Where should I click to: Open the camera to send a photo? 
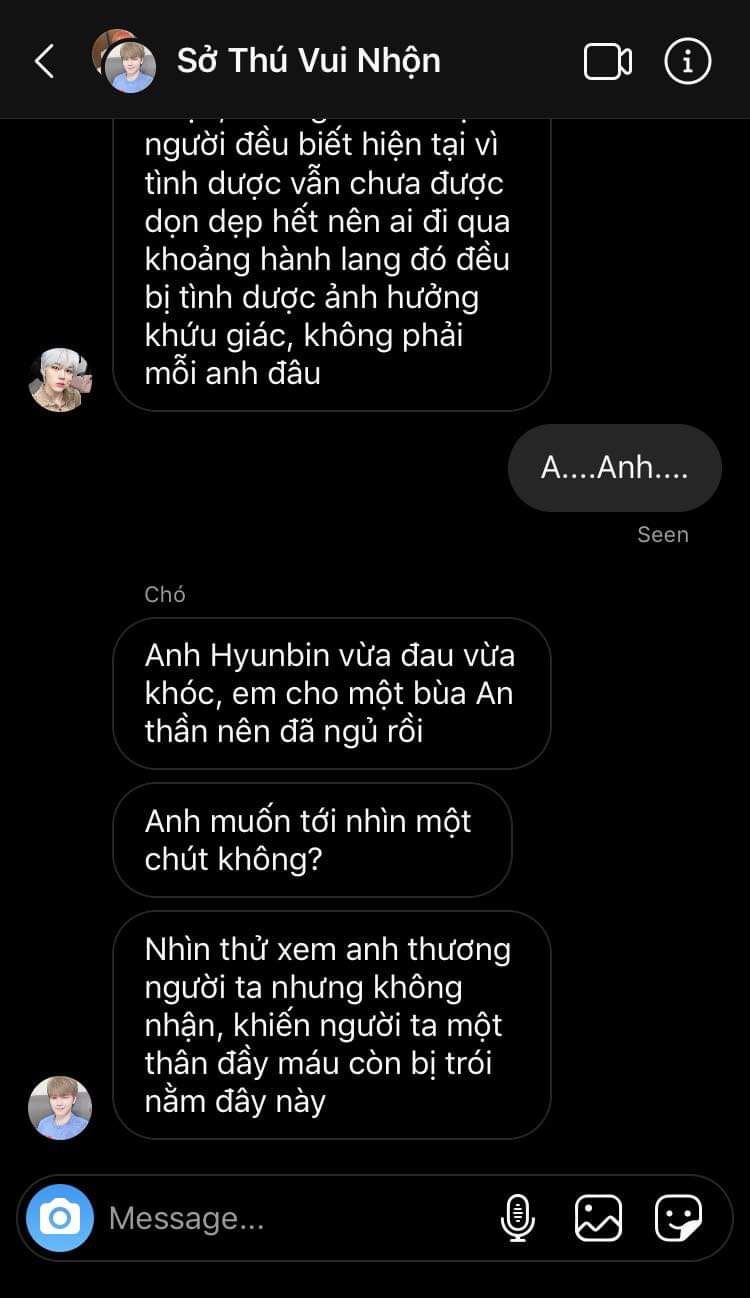(x=60, y=1217)
